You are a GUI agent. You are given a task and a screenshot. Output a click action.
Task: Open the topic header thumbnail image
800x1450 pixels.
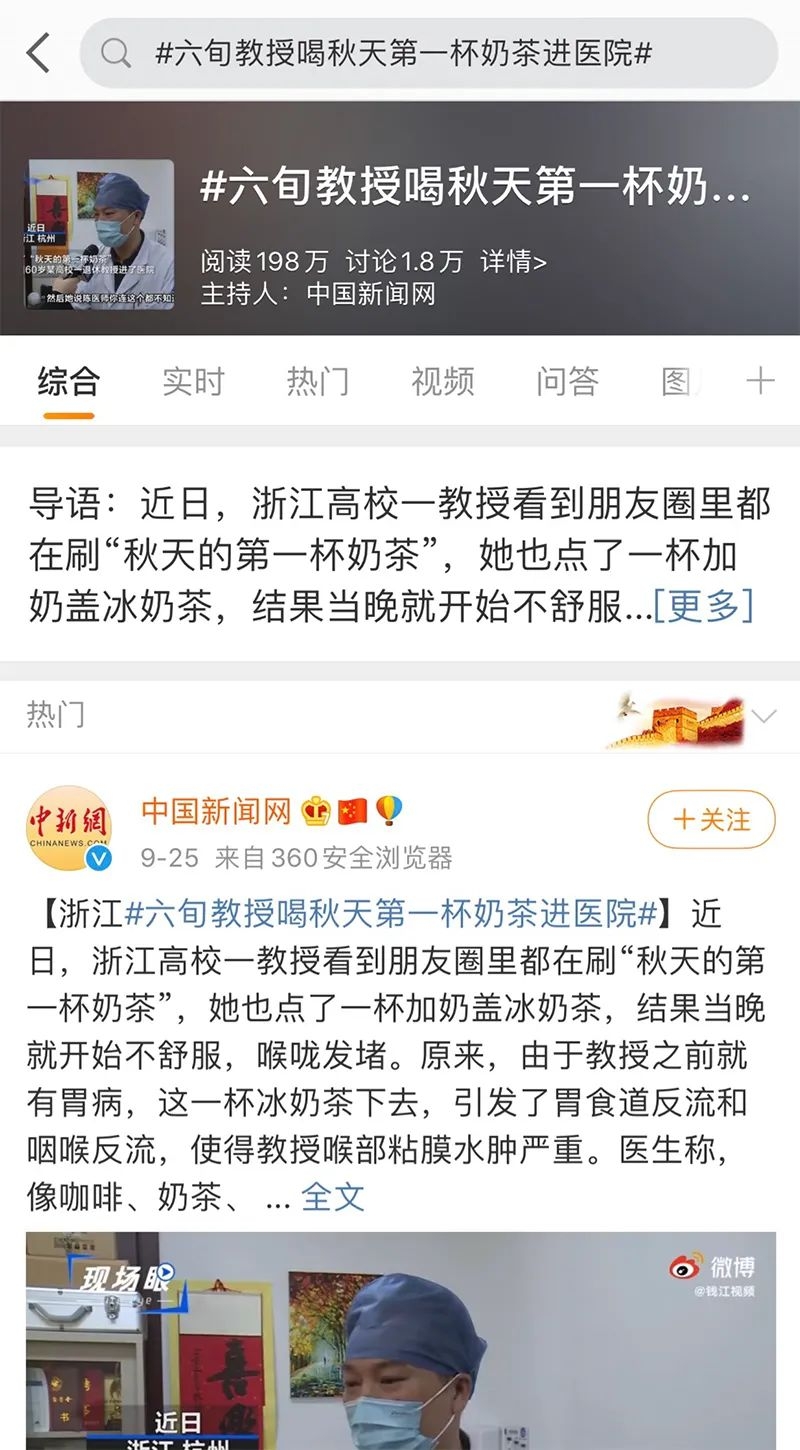pyautogui.click(x=101, y=234)
